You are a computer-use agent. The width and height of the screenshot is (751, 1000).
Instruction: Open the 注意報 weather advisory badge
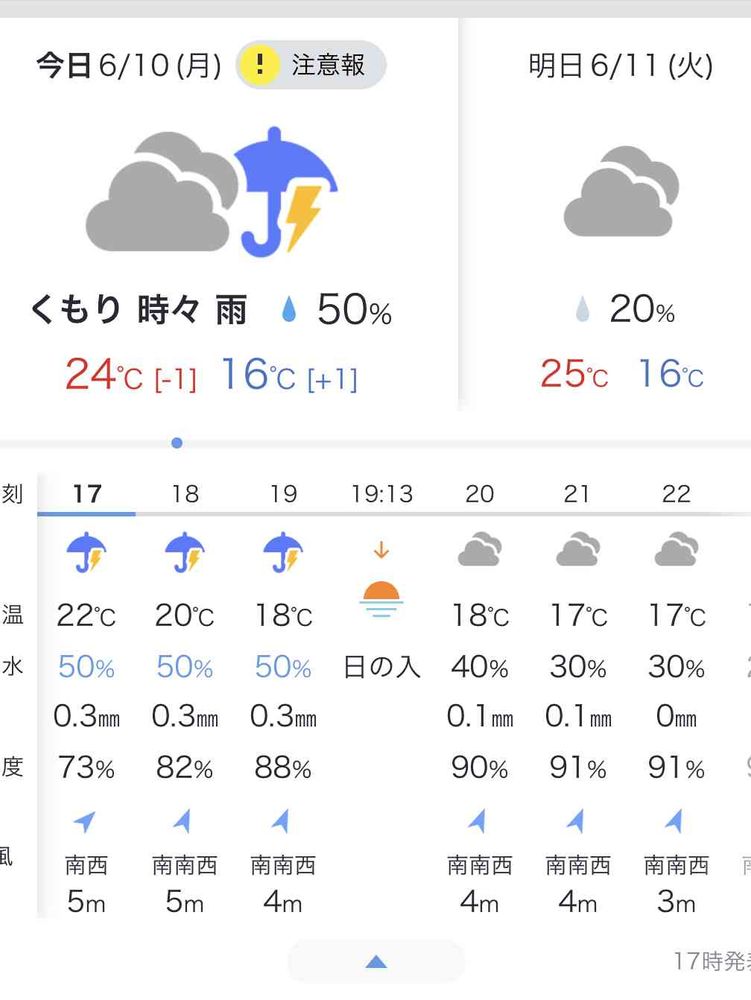click(x=310, y=66)
